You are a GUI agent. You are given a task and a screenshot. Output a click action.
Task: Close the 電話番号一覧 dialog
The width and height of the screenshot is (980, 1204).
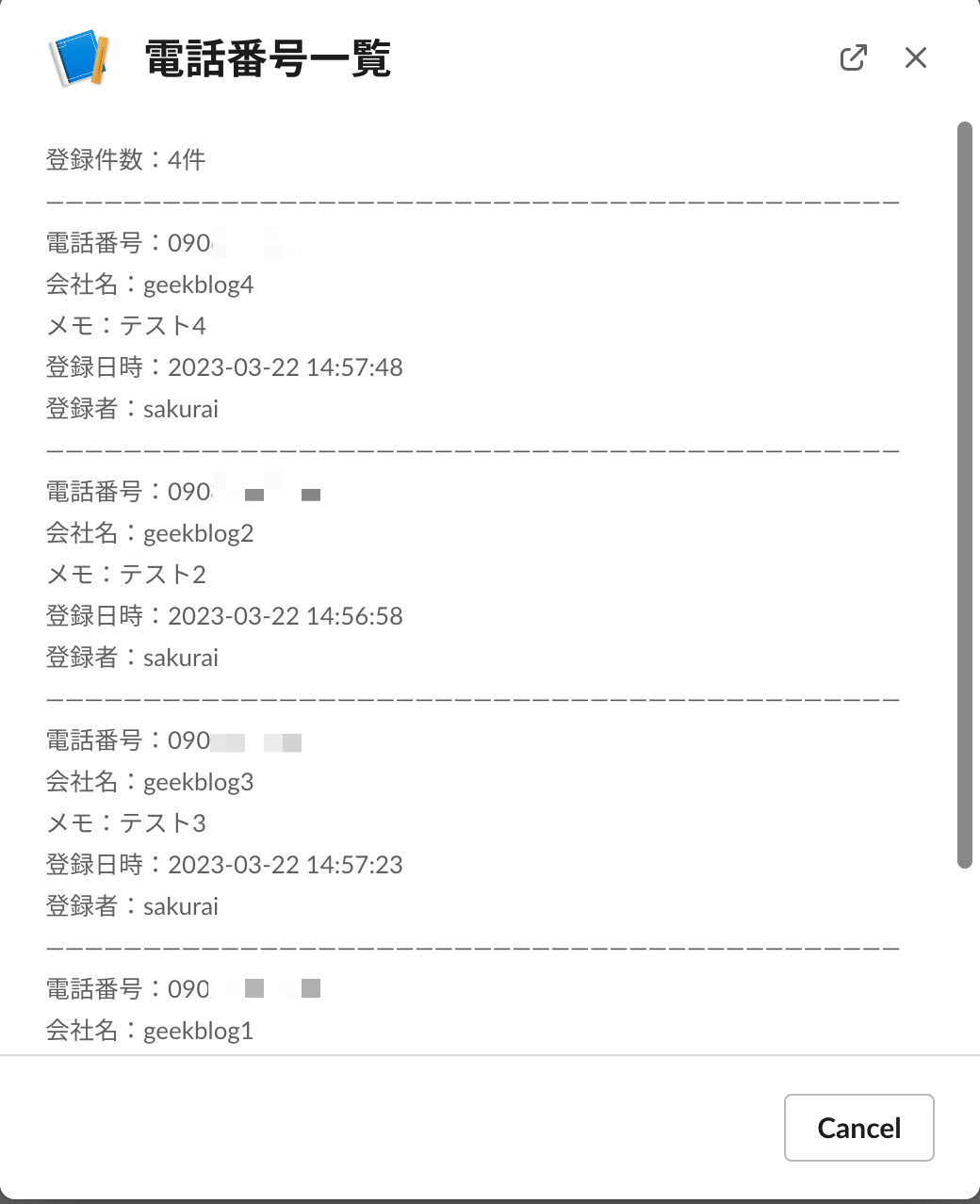(915, 57)
